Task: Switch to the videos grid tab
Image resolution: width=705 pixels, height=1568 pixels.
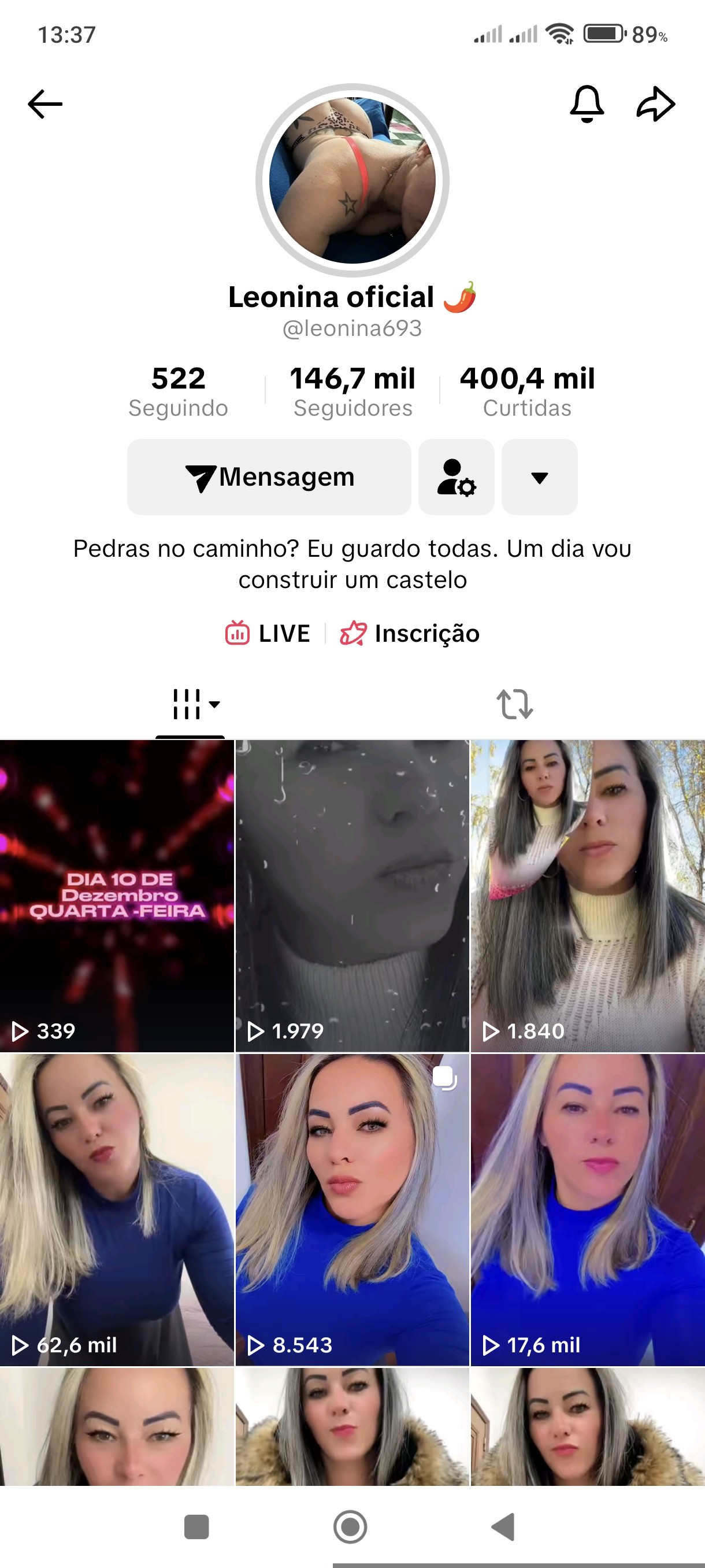Action: coord(190,704)
